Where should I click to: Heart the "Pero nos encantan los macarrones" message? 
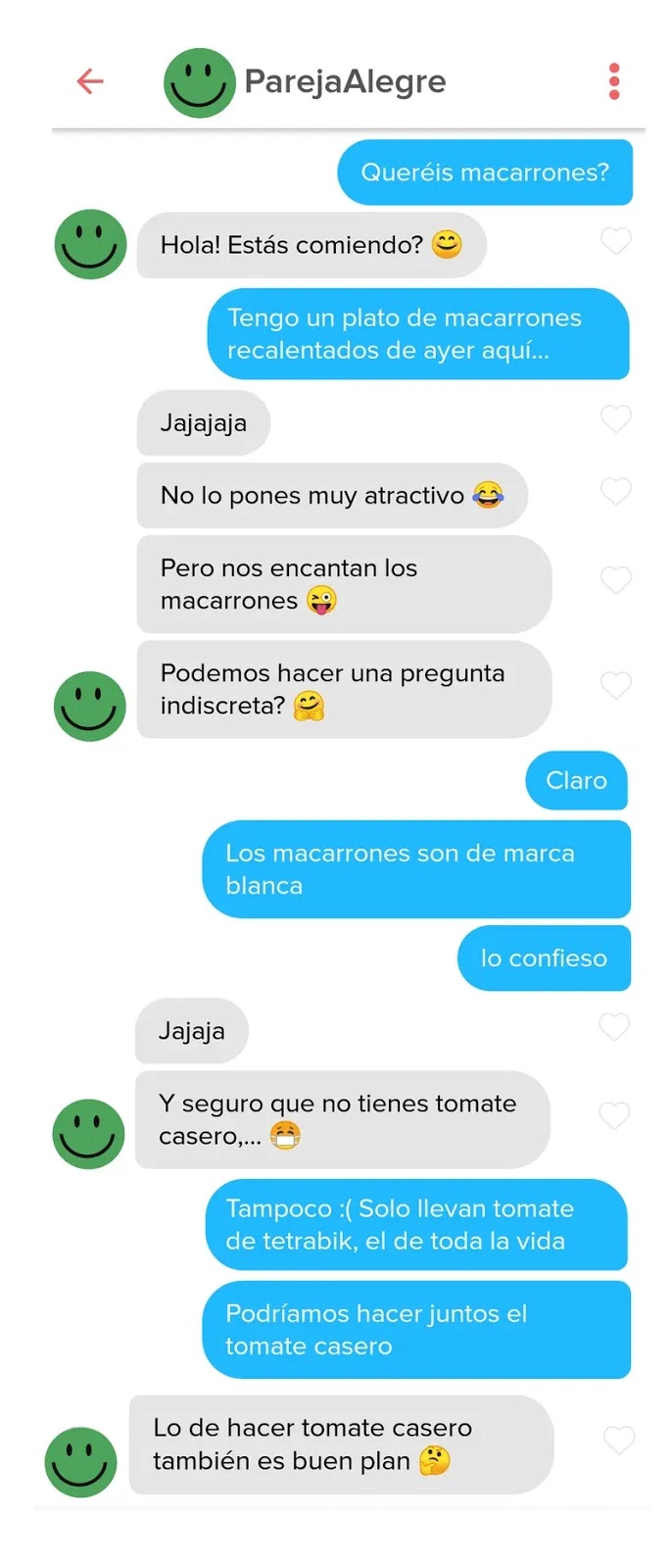616,580
